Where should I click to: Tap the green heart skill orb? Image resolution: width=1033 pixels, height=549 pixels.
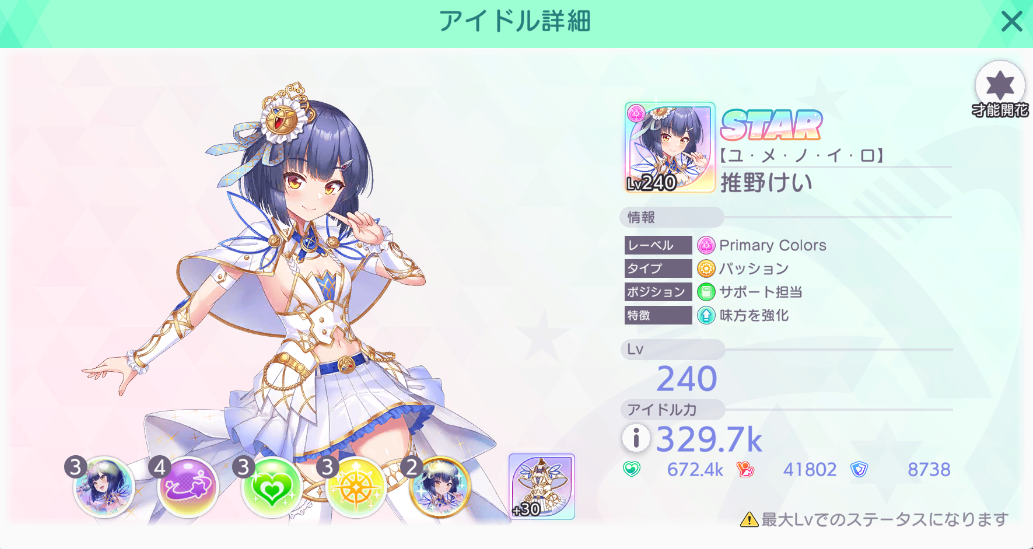(272, 487)
